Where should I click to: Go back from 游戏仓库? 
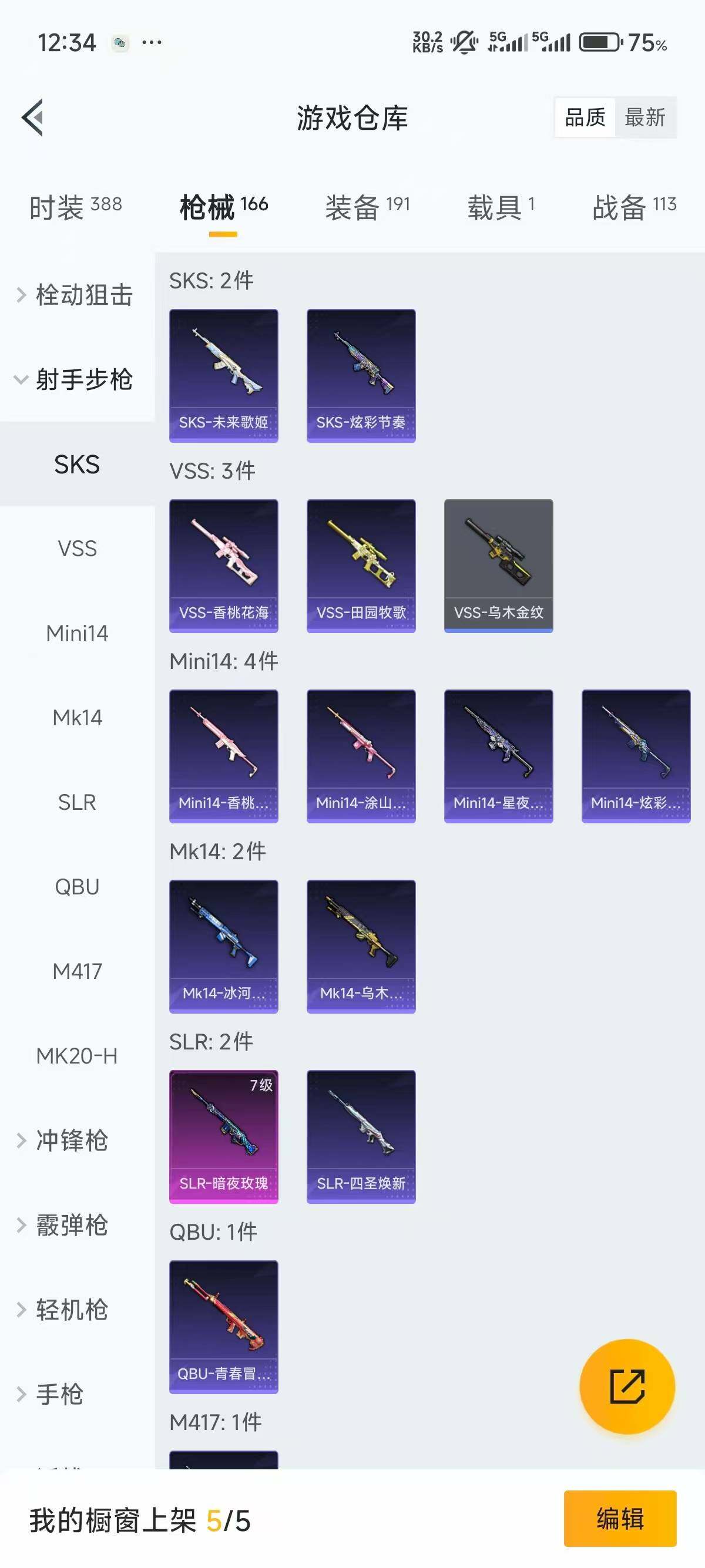click(33, 117)
